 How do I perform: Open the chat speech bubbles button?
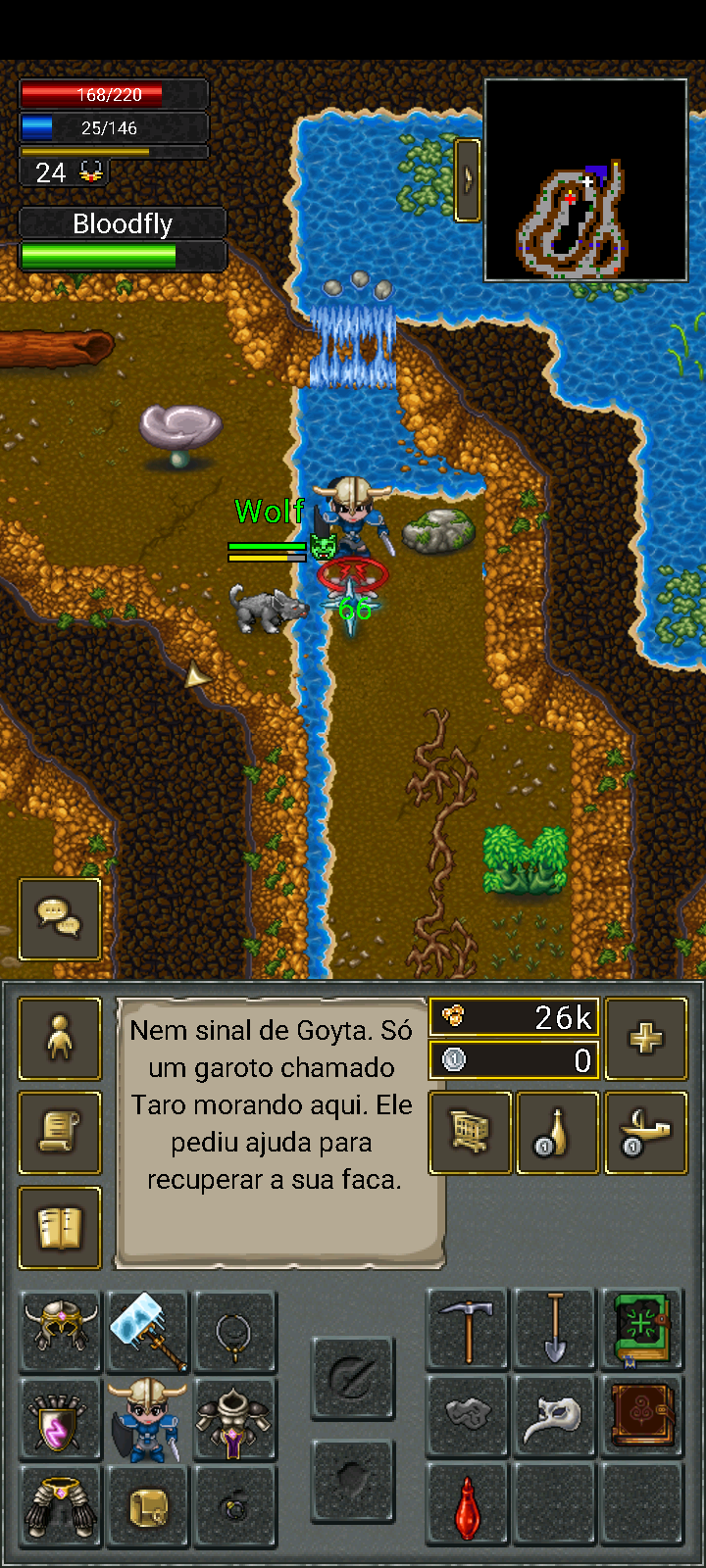[60, 918]
